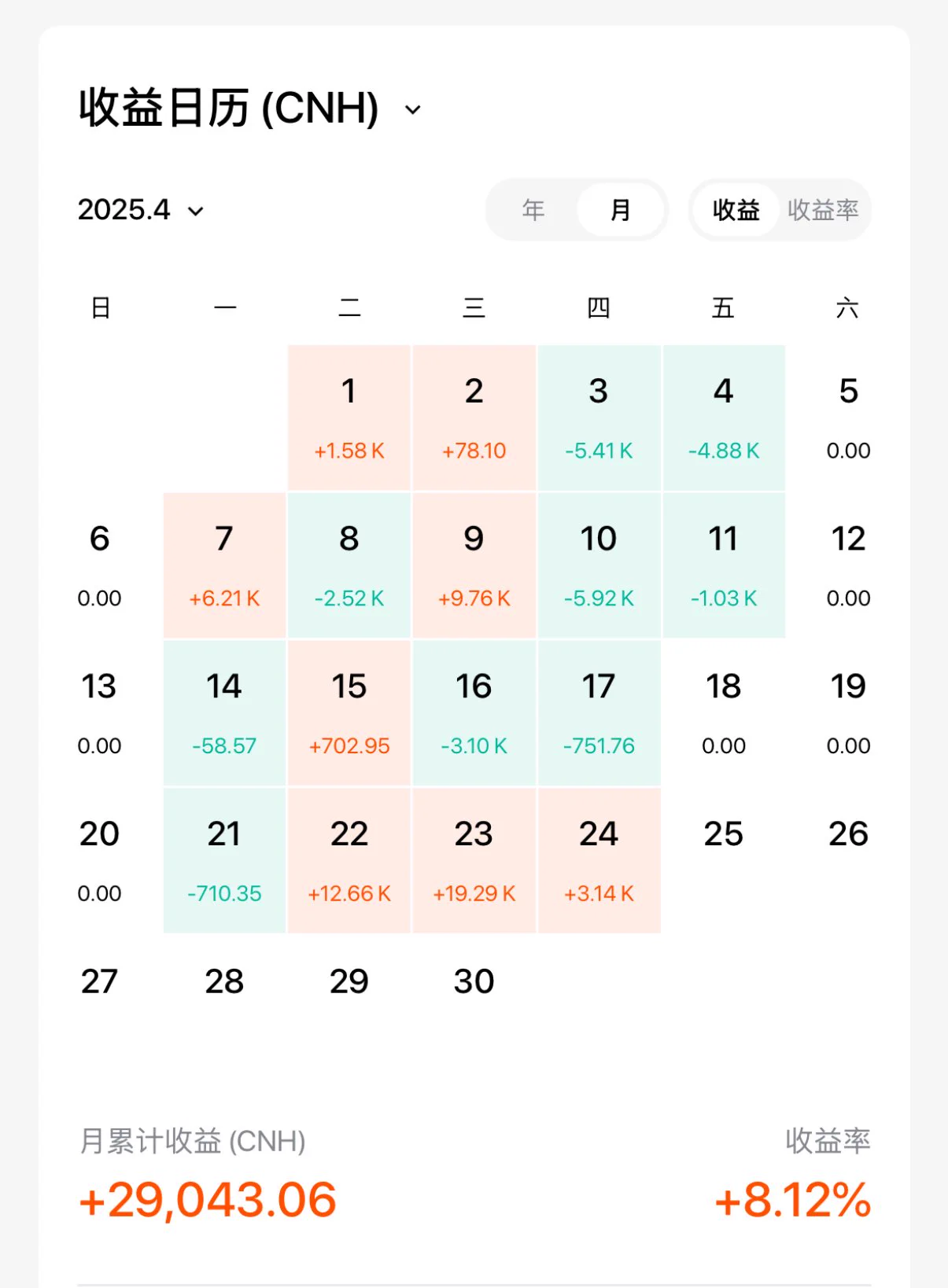Open day 15 showing +702.95
948x1288 pixels.
(349, 713)
